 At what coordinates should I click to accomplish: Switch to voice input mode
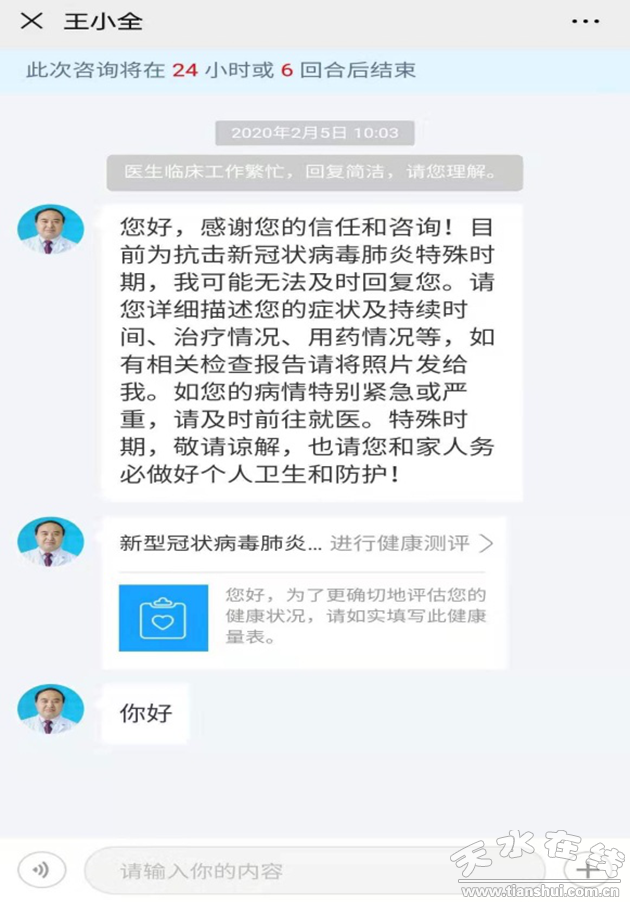[x=41, y=869]
